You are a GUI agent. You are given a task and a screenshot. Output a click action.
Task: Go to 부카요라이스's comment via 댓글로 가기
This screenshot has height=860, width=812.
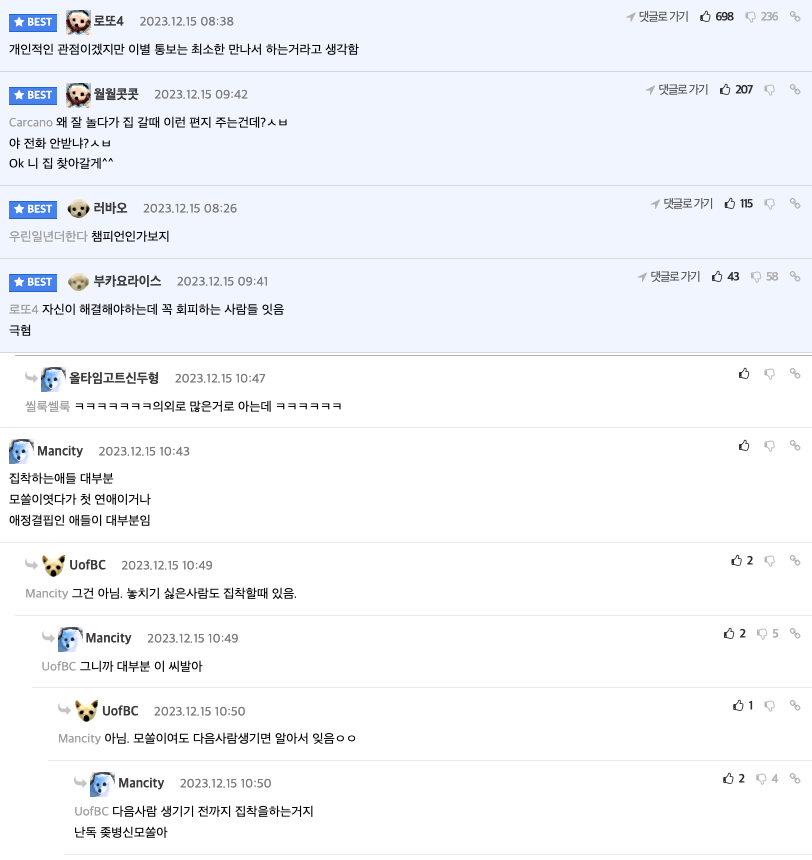(669, 277)
